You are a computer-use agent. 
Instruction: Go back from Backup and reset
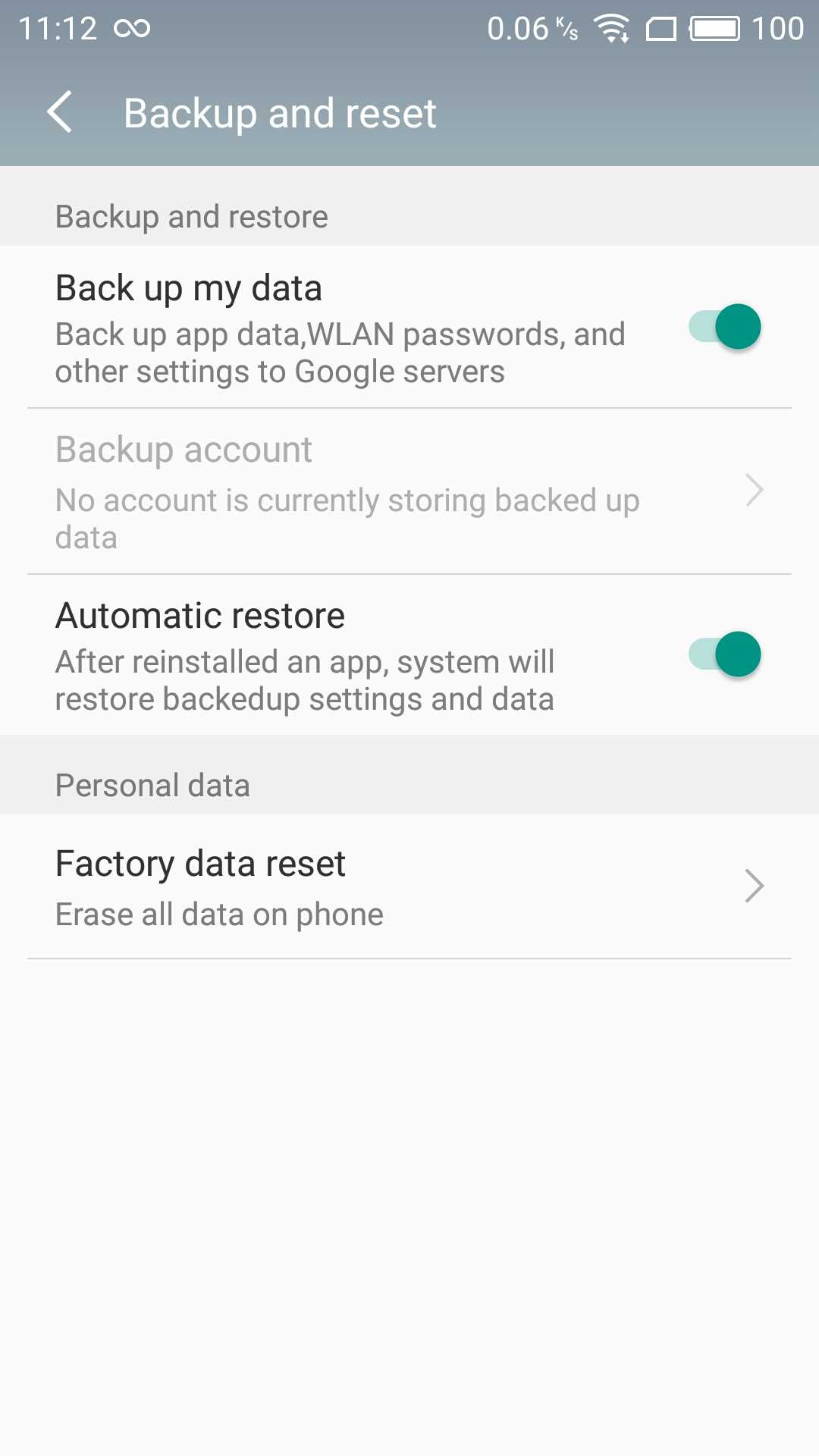60,113
